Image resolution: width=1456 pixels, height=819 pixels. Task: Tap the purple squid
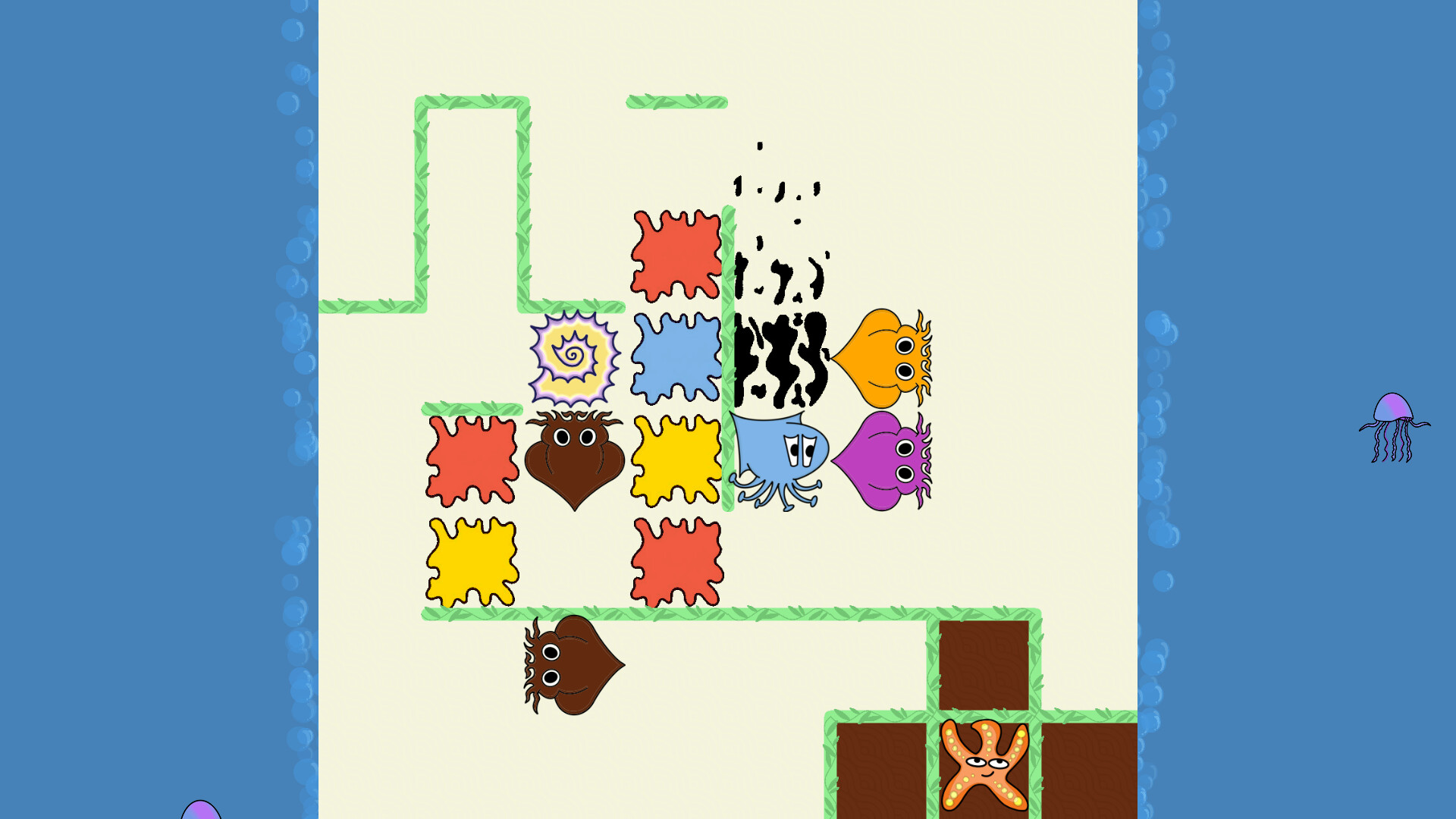(883, 461)
